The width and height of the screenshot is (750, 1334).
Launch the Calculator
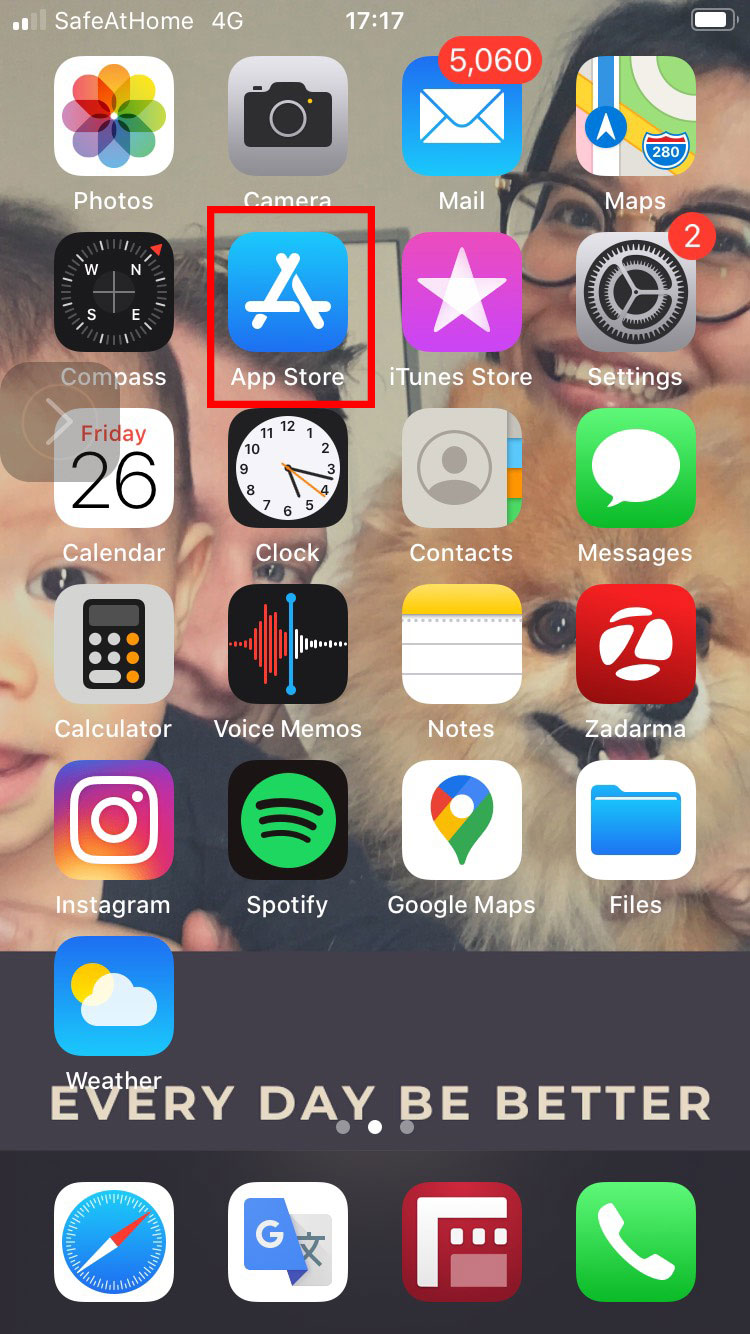113,644
